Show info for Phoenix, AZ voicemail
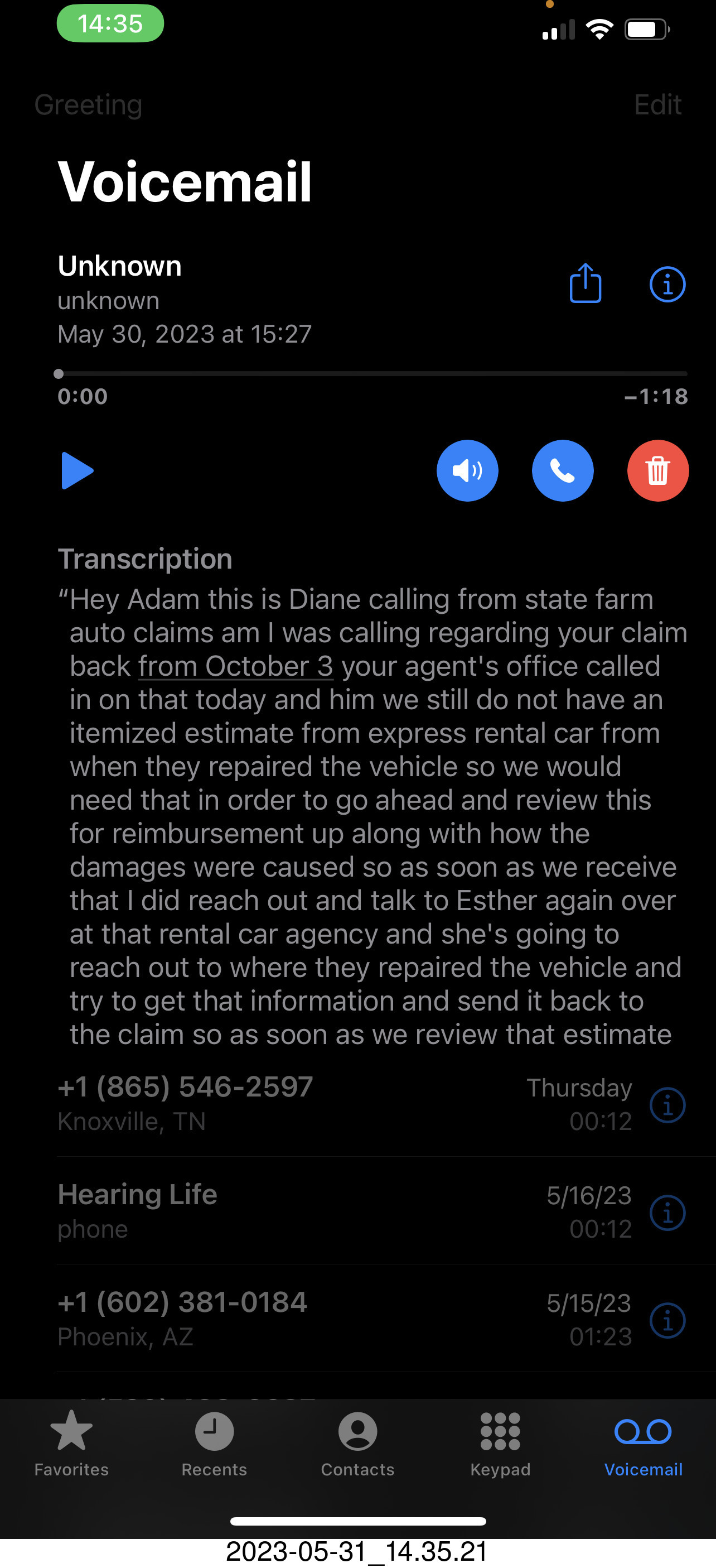The width and height of the screenshot is (716, 1568). (x=667, y=1320)
